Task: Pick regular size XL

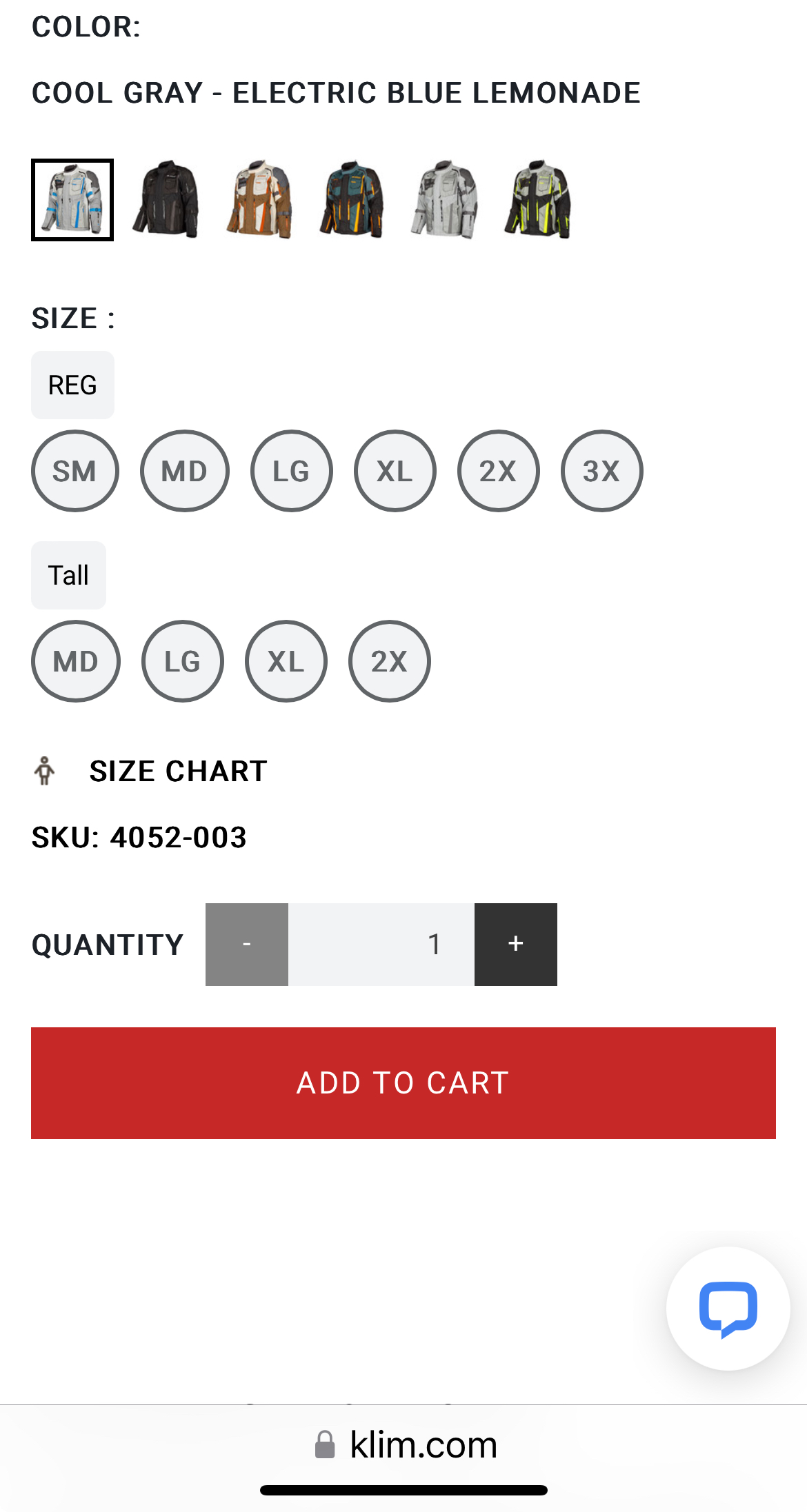Action: (x=395, y=471)
